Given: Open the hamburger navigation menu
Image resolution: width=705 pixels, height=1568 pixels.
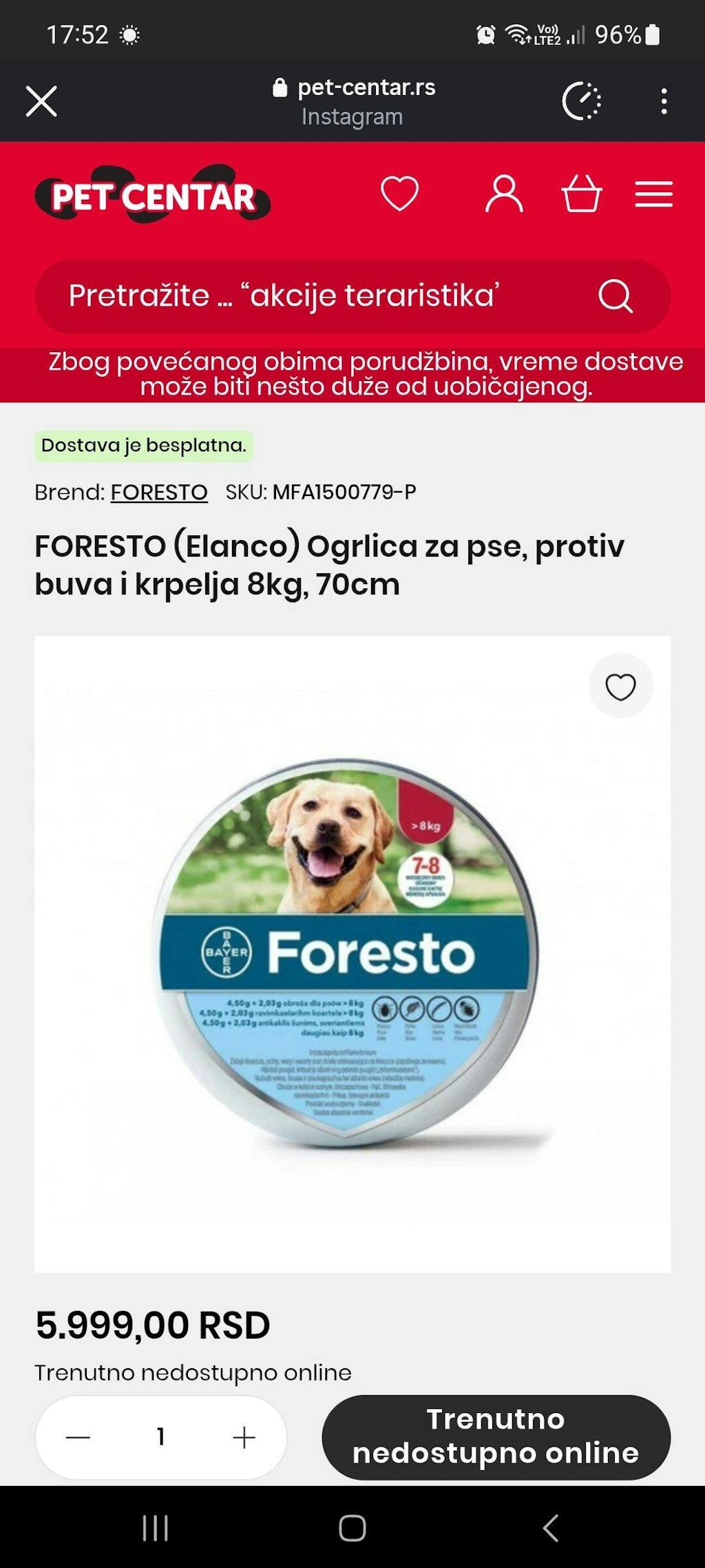Looking at the screenshot, I should pos(653,194).
